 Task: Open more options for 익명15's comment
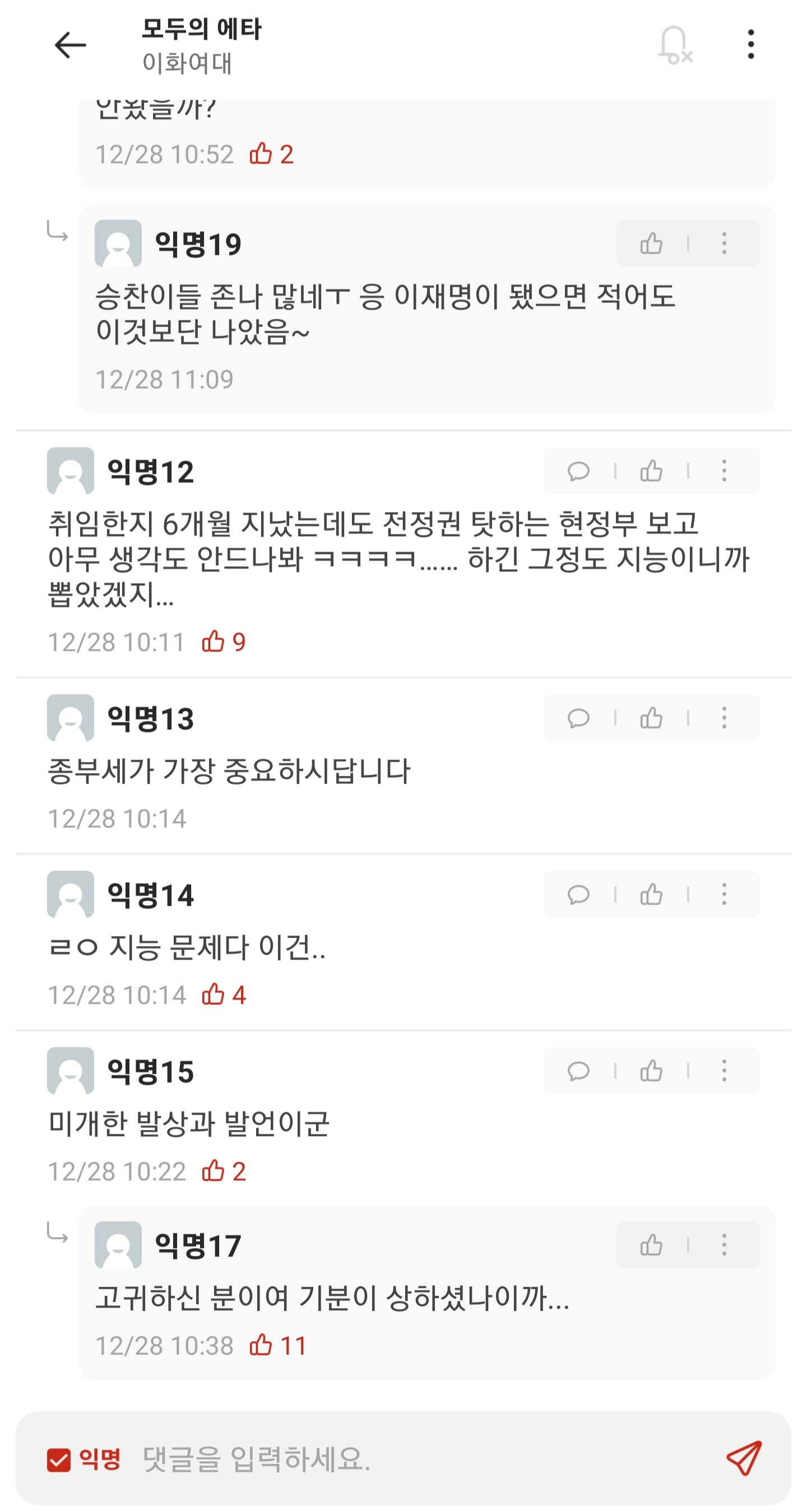click(x=723, y=1072)
